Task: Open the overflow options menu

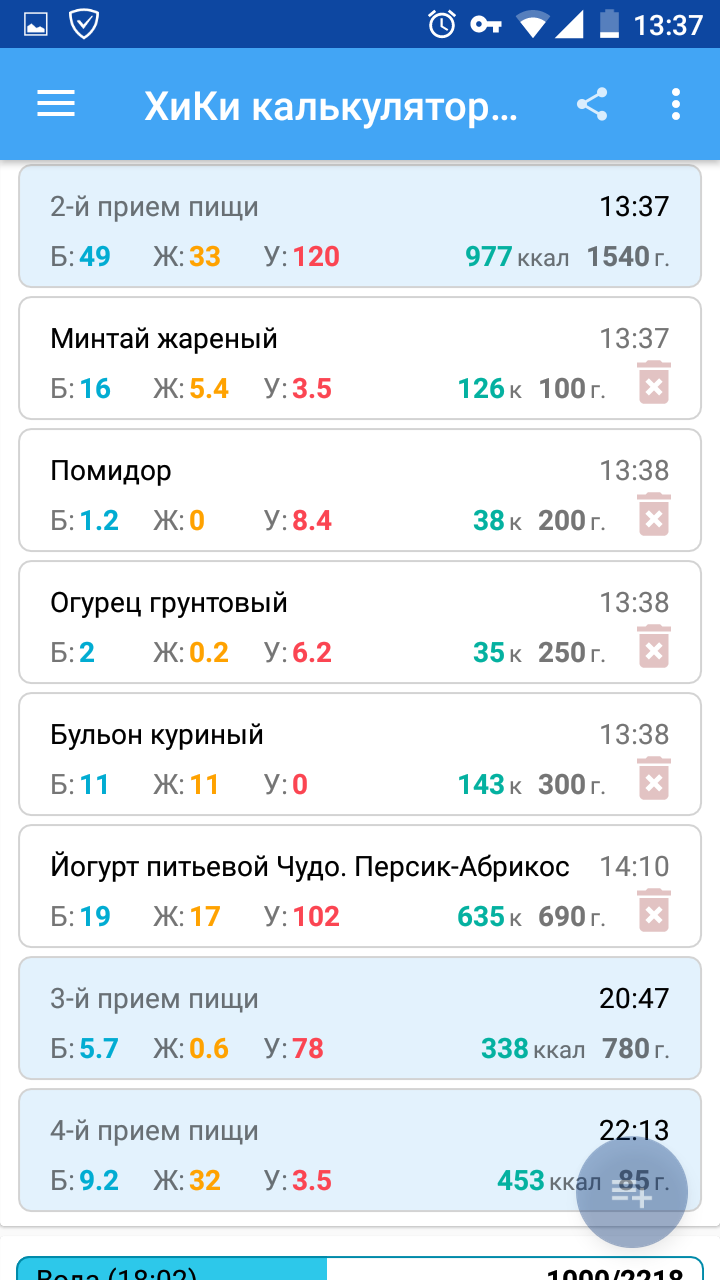Action: pos(676,104)
